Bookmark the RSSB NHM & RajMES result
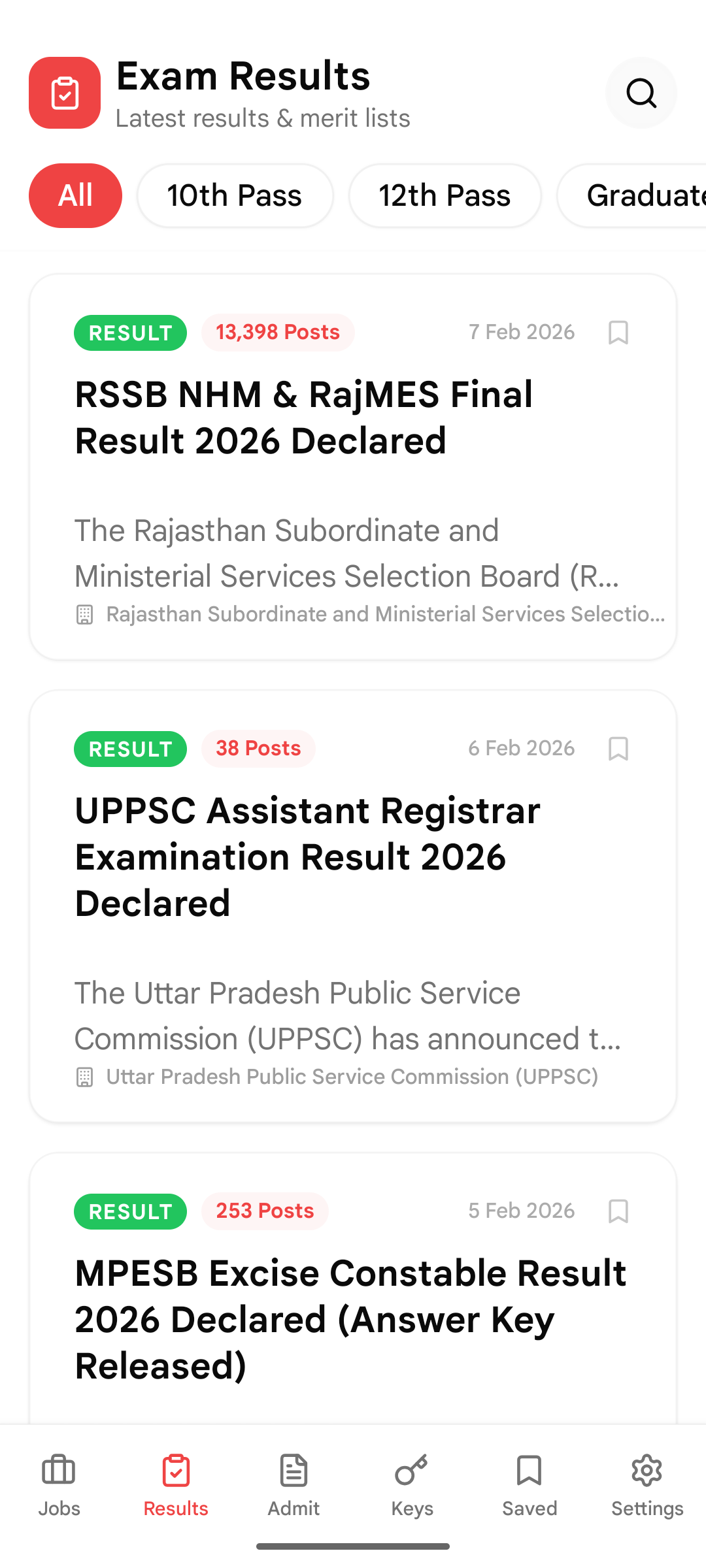 [x=618, y=333]
